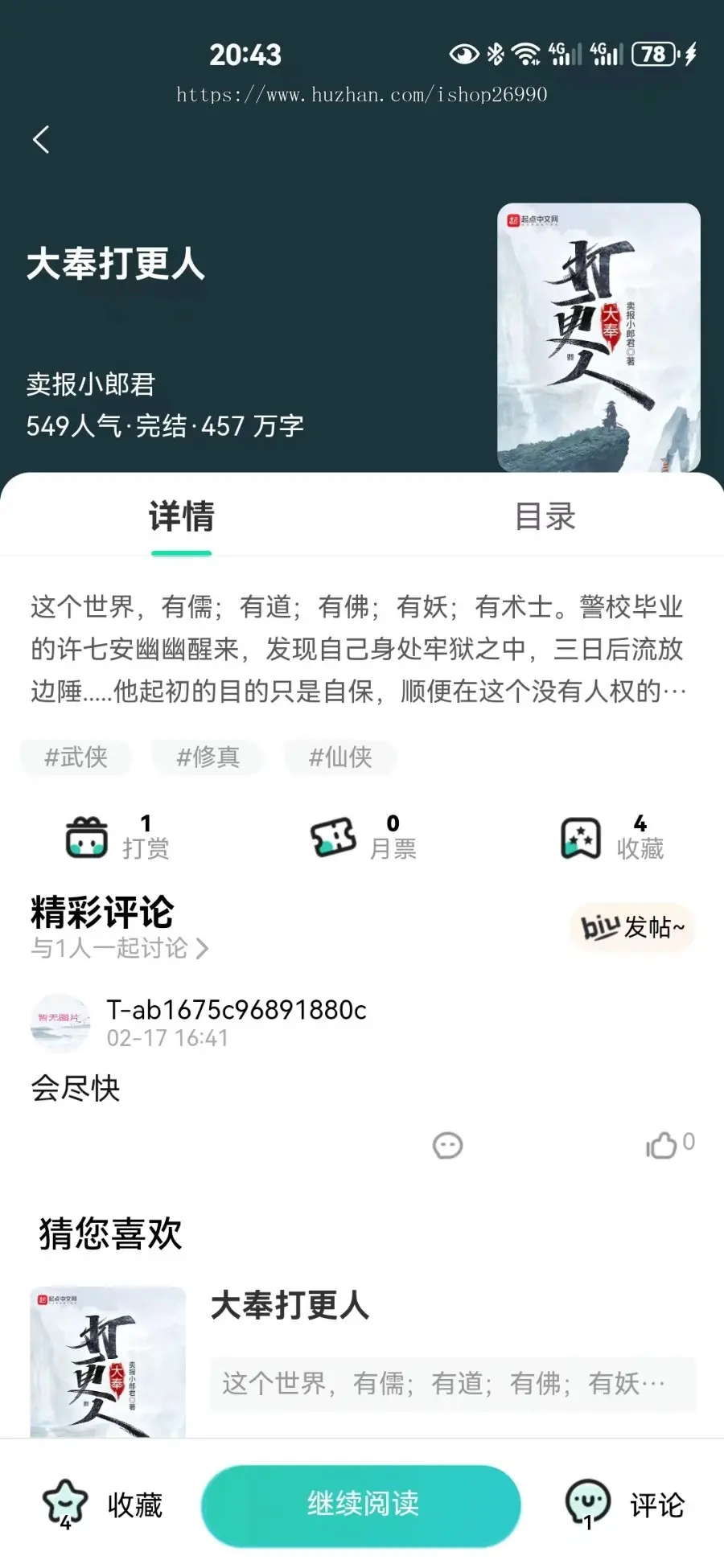View the 大奉打更人 book cover in header
Screen dimensions: 724x1568
coord(599,337)
